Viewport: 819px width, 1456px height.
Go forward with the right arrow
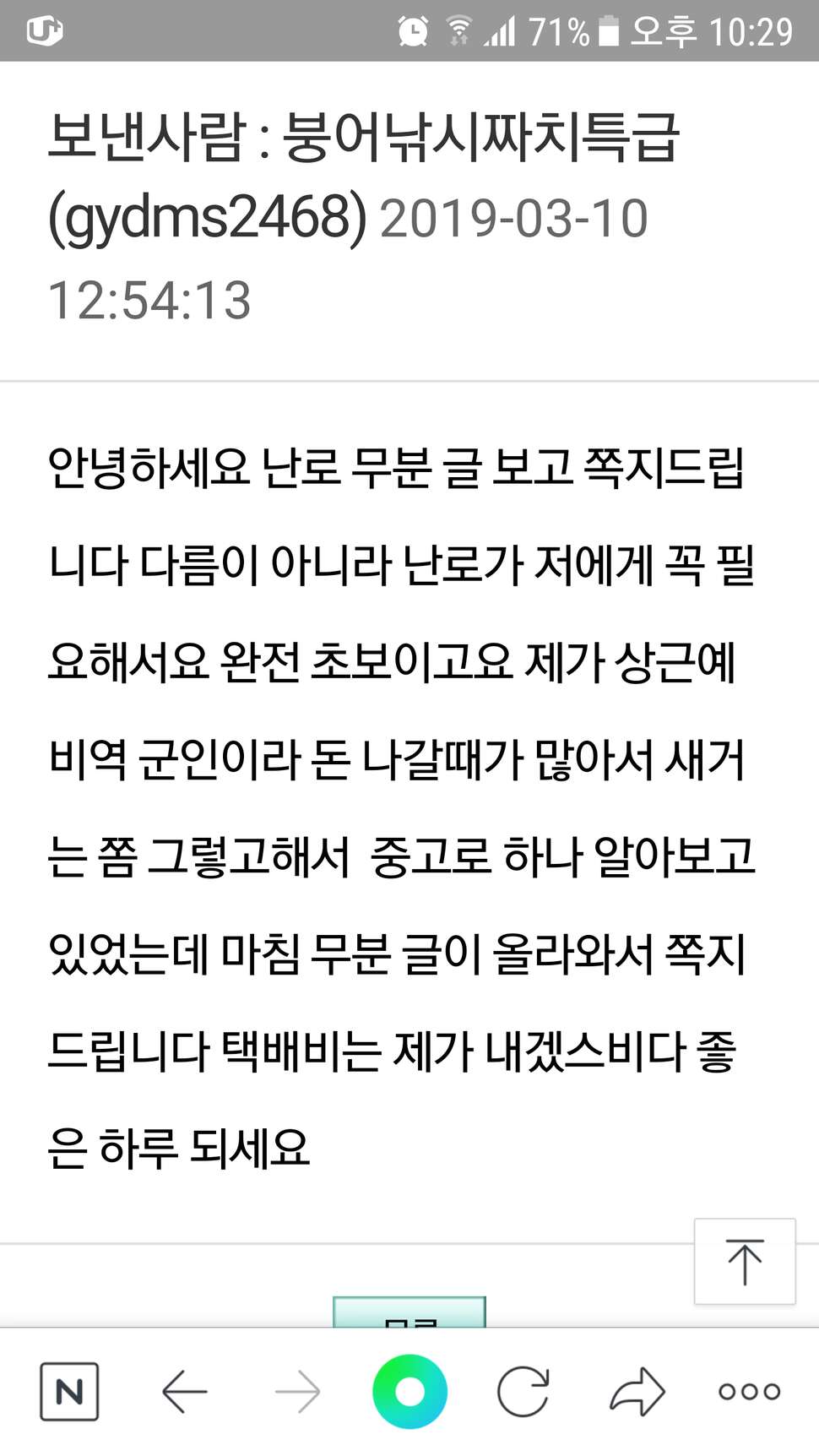pyautogui.click(x=298, y=1391)
